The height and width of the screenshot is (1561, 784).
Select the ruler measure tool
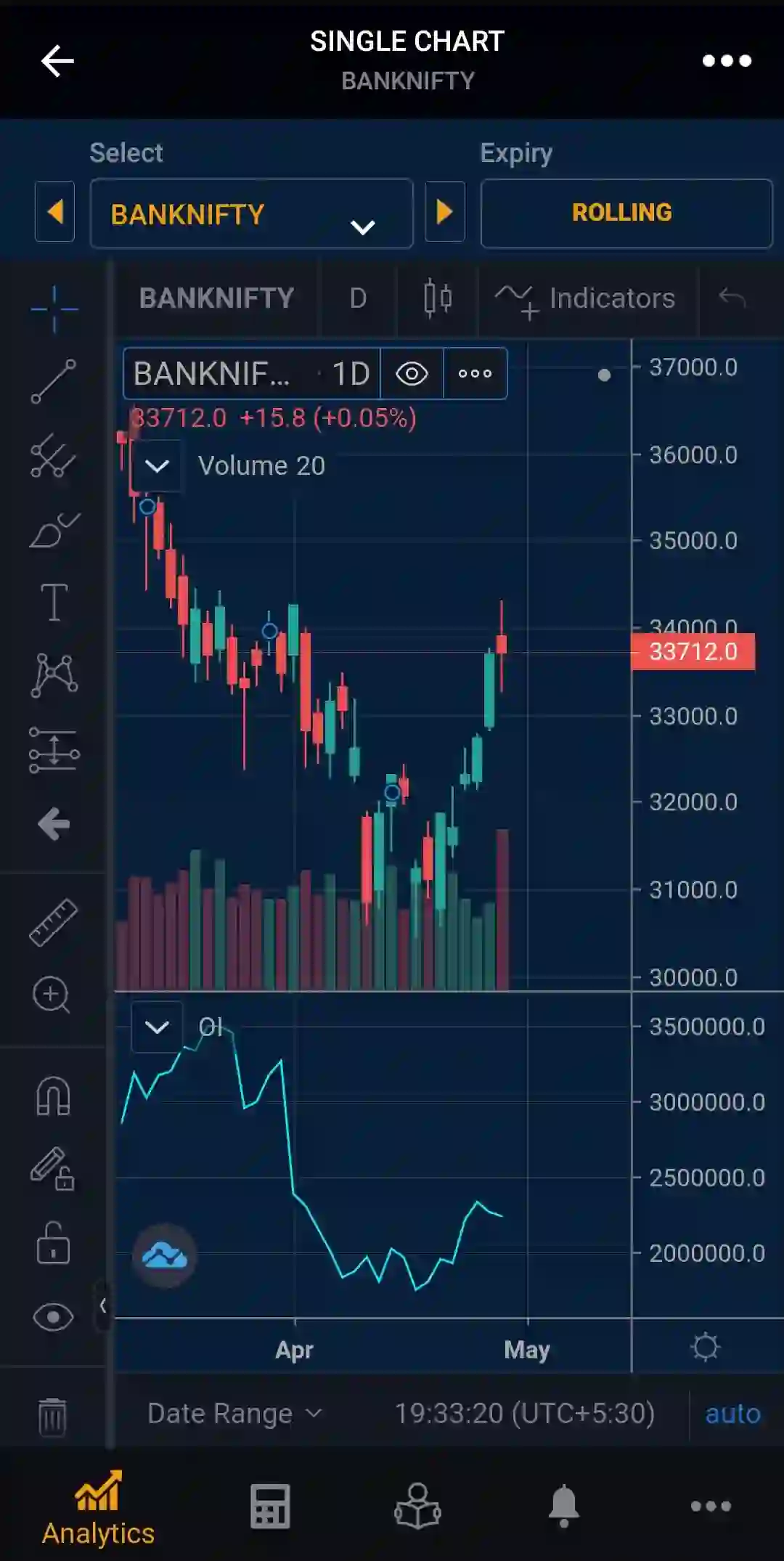point(54,922)
